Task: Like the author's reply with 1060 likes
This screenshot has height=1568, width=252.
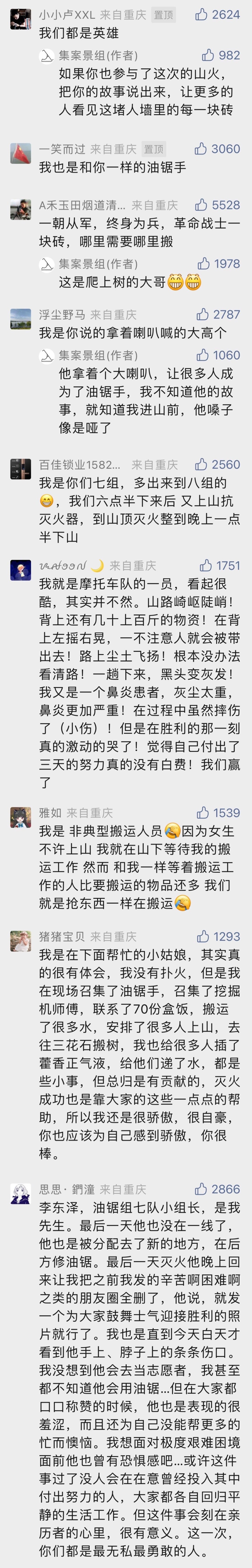Action: point(203,355)
